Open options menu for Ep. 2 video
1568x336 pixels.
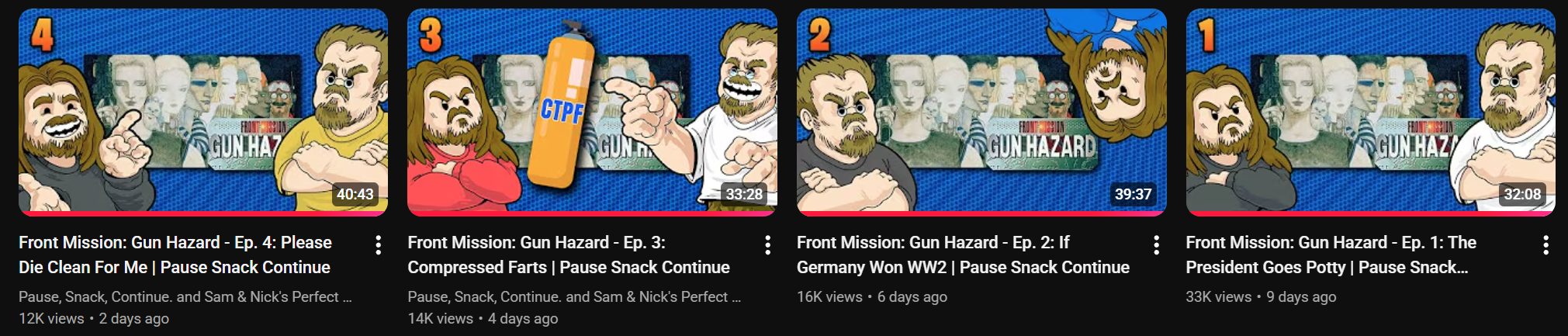[1156, 246]
